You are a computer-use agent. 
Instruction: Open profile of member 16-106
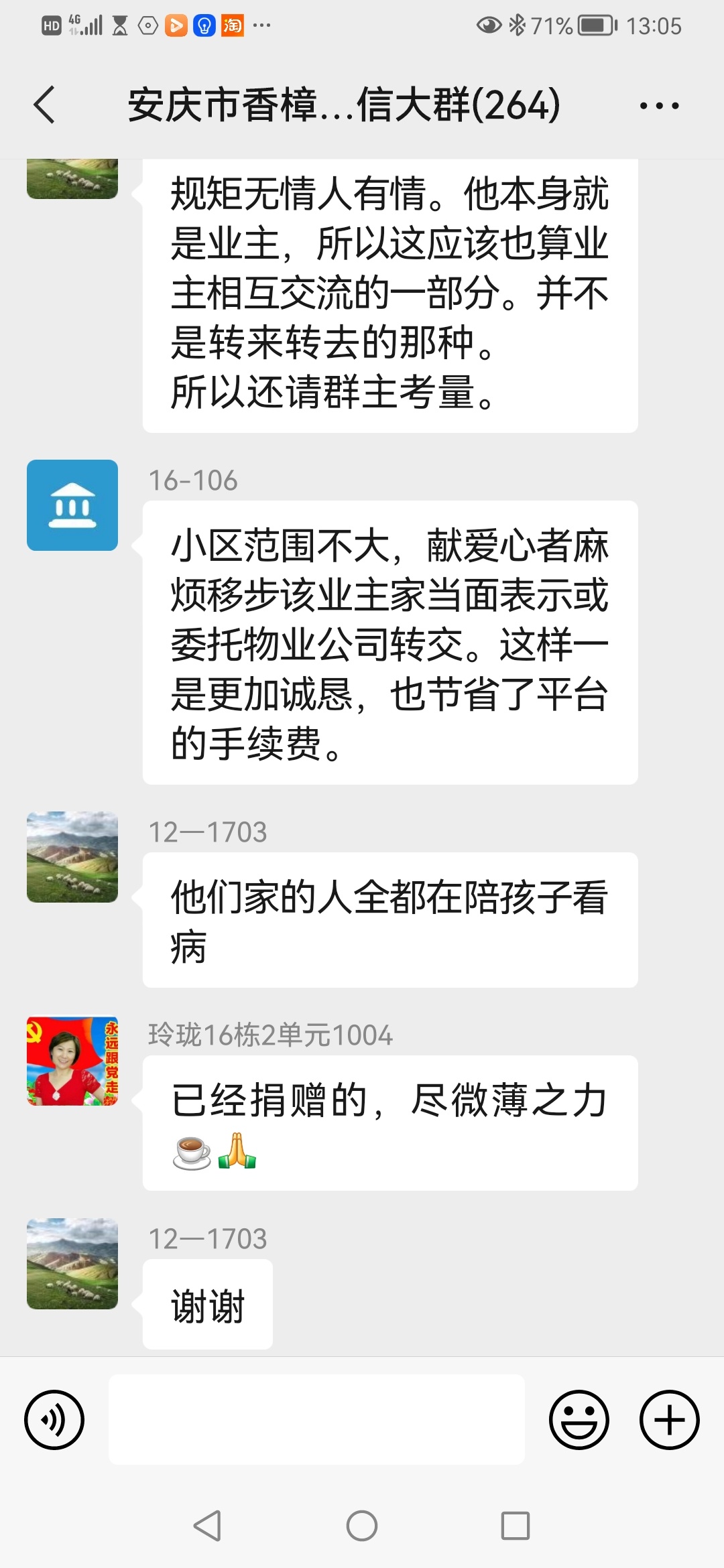click(x=72, y=505)
